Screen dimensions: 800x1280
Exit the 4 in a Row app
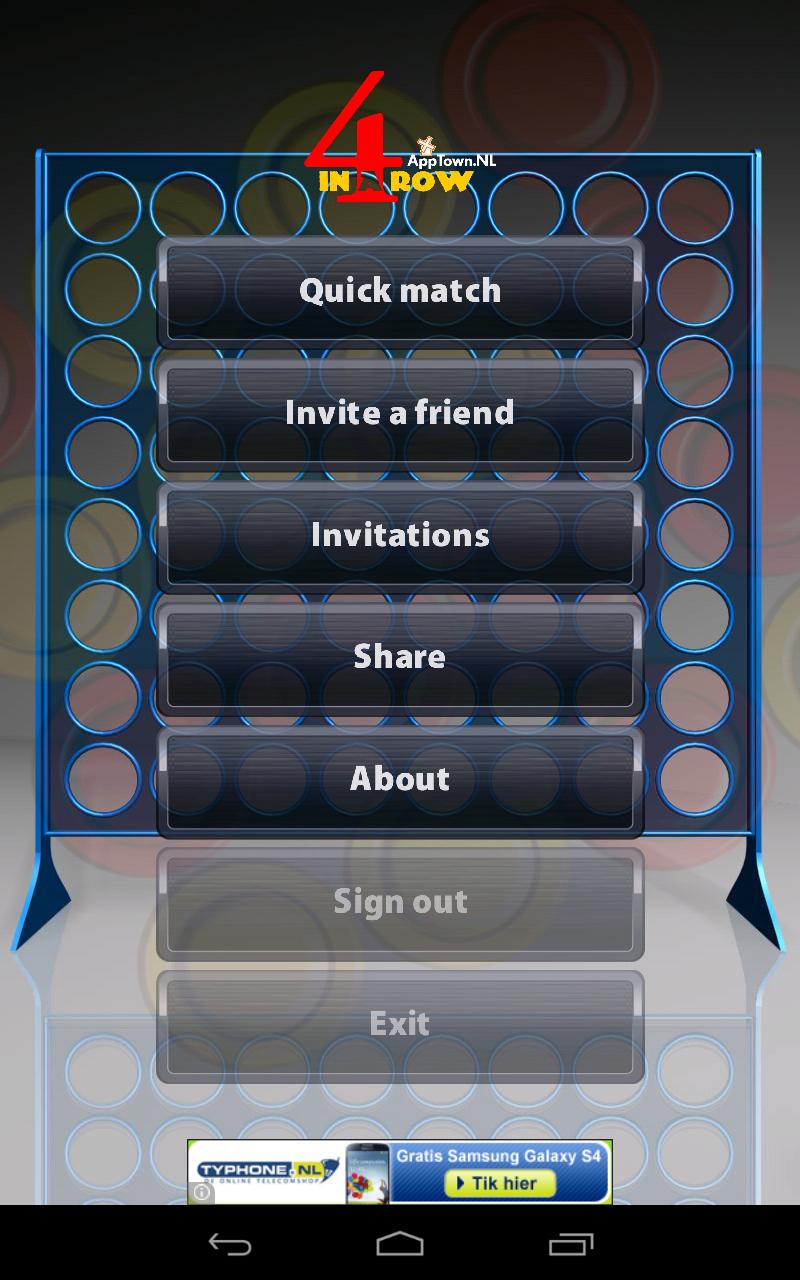[400, 1022]
